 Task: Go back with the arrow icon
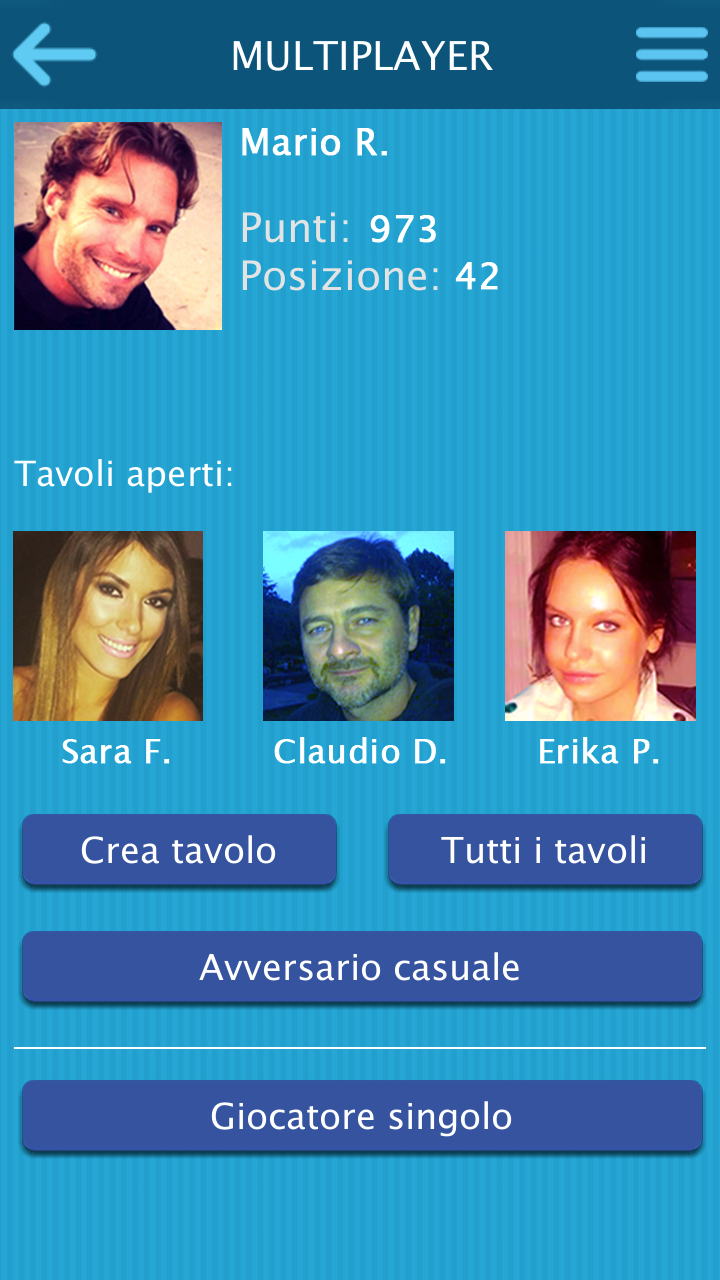pos(54,54)
